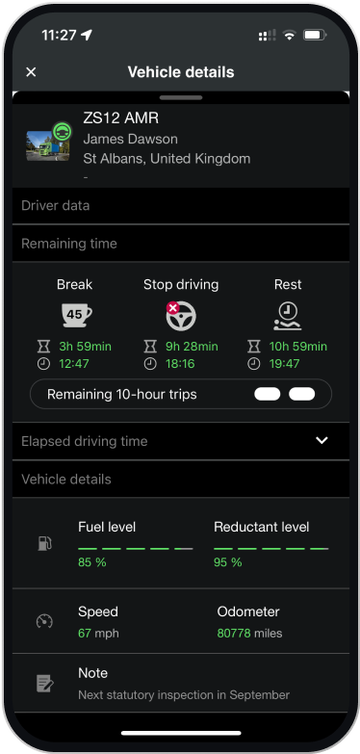Close the Vehicle details screen

[31, 72]
